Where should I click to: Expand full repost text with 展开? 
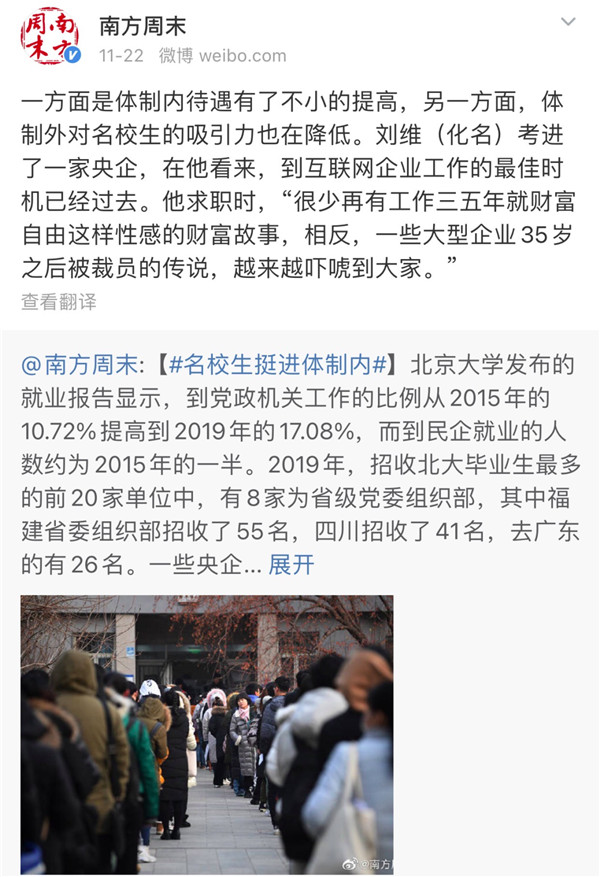tap(291, 564)
